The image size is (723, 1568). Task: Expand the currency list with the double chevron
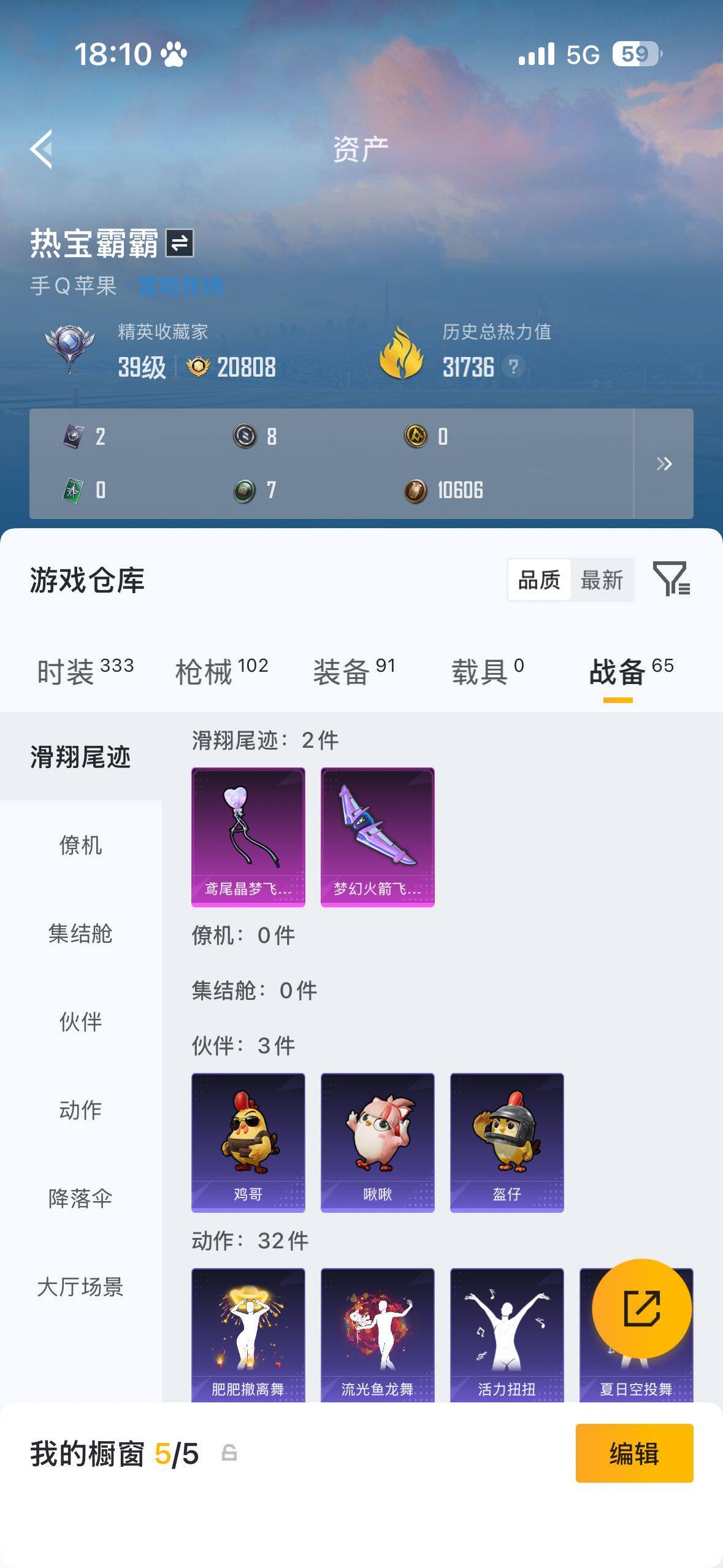coord(664,464)
